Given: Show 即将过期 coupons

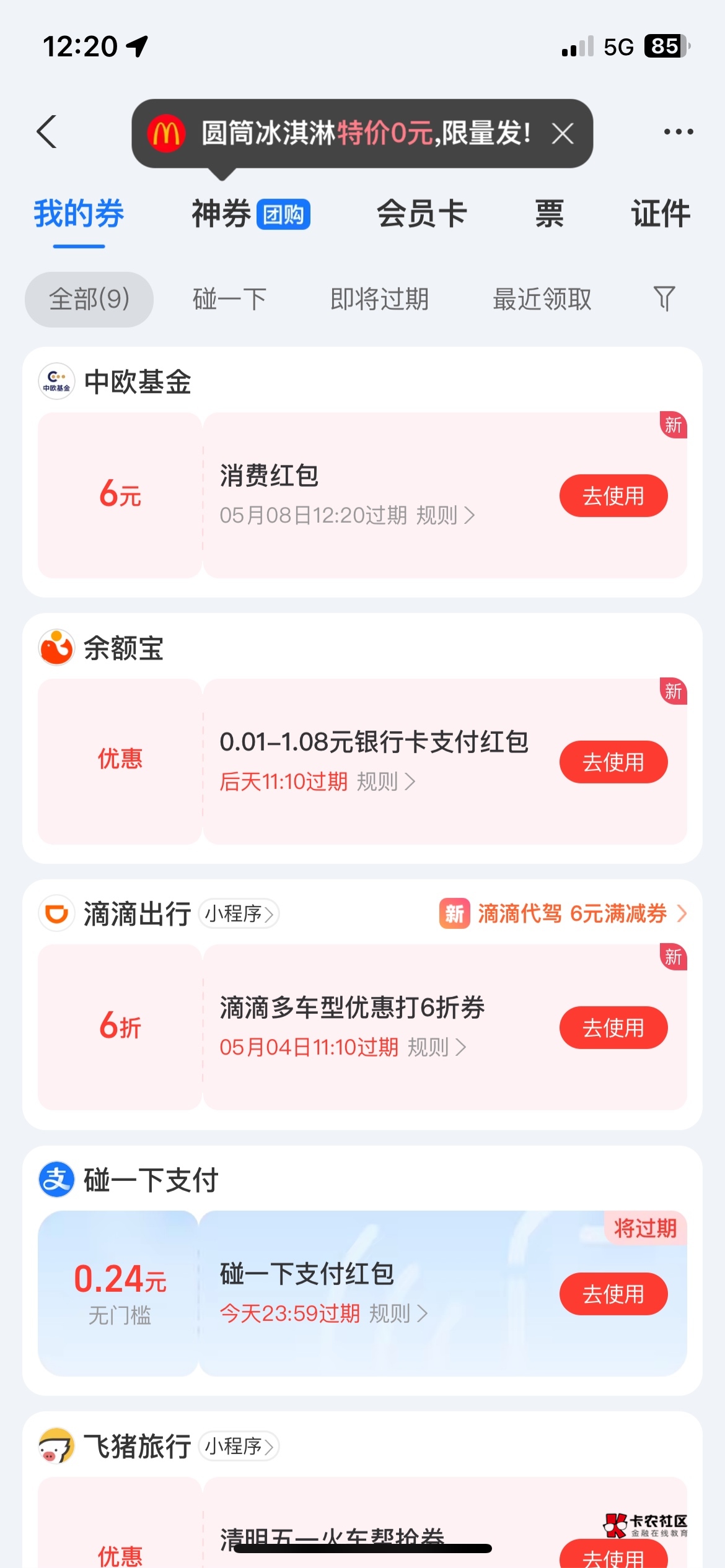Looking at the screenshot, I should point(379,300).
